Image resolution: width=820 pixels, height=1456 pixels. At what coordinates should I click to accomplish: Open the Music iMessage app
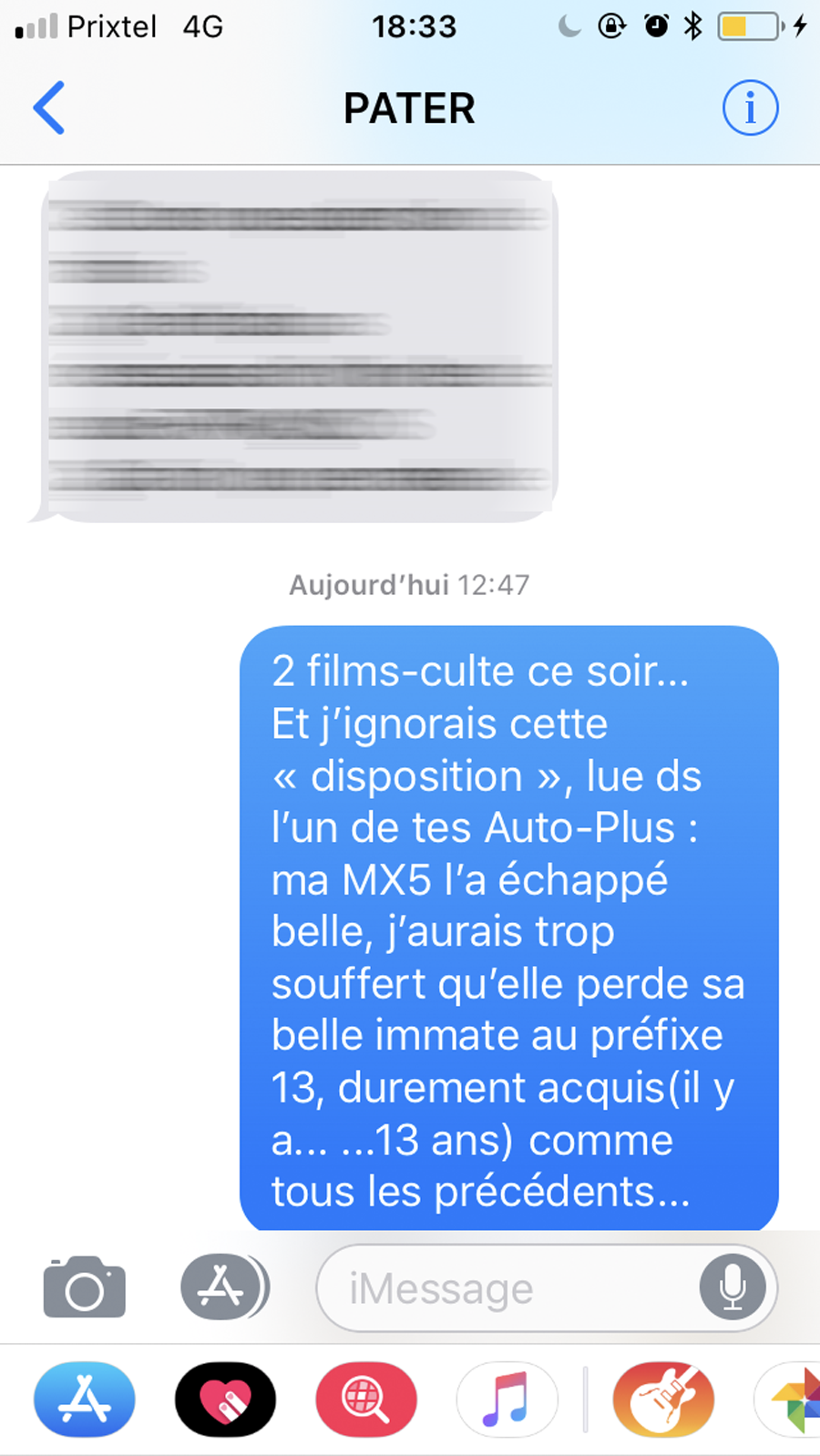tap(507, 1399)
